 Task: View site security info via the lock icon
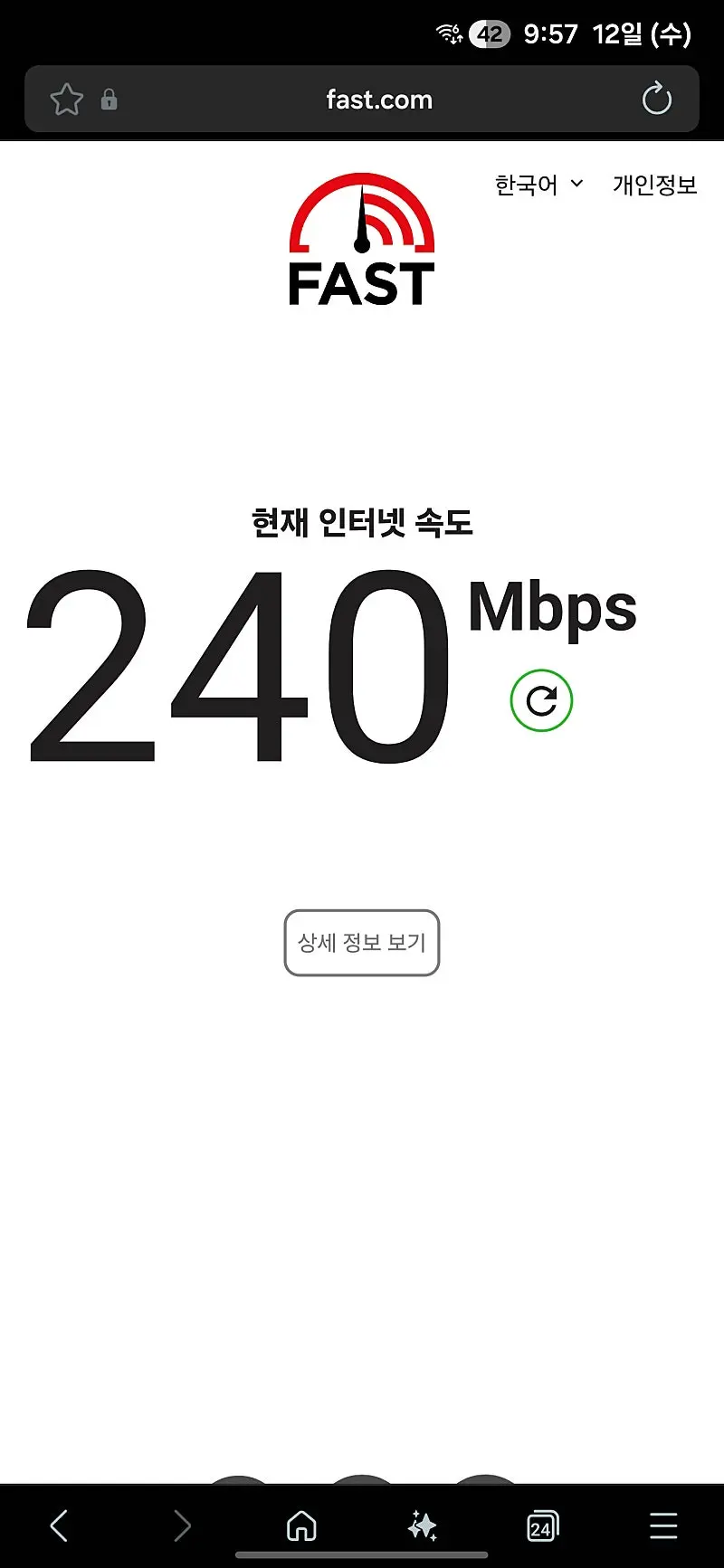point(110,100)
